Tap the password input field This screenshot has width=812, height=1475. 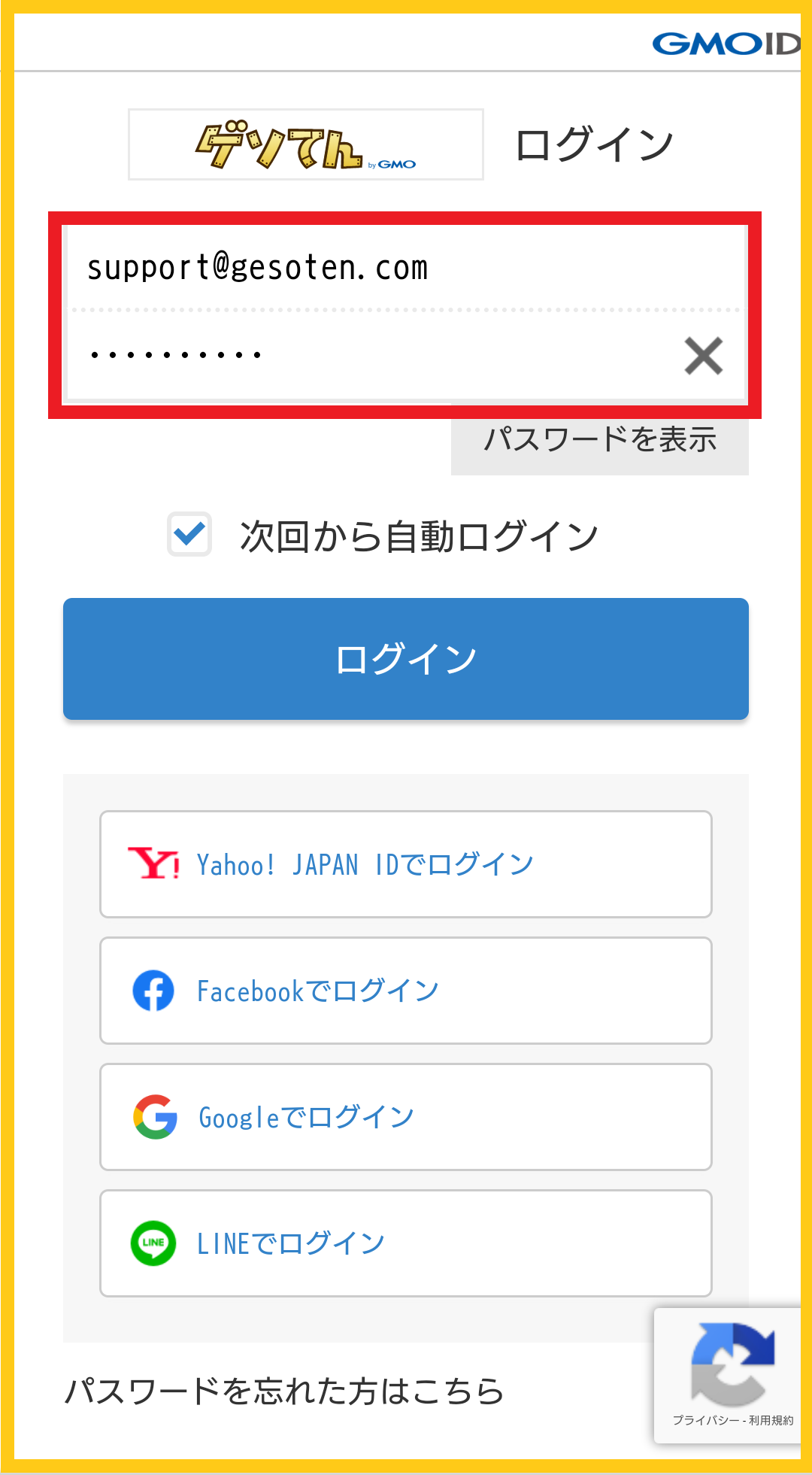pyautogui.click(x=361, y=355)
